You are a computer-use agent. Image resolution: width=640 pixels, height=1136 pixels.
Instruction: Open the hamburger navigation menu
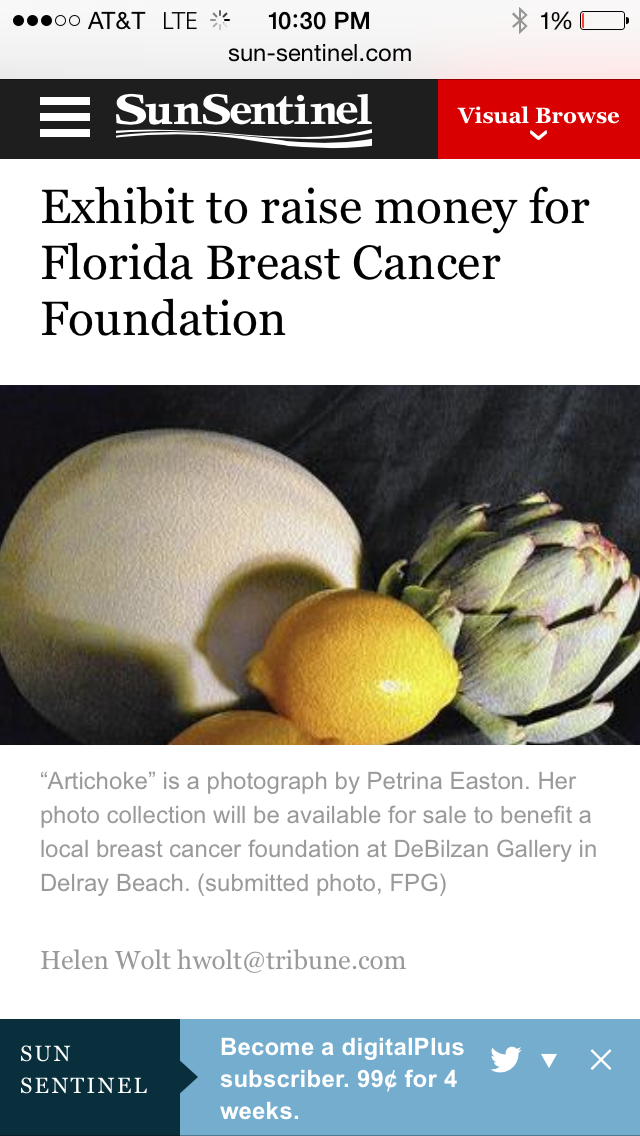pyautogui.click(x=65, y=118)
